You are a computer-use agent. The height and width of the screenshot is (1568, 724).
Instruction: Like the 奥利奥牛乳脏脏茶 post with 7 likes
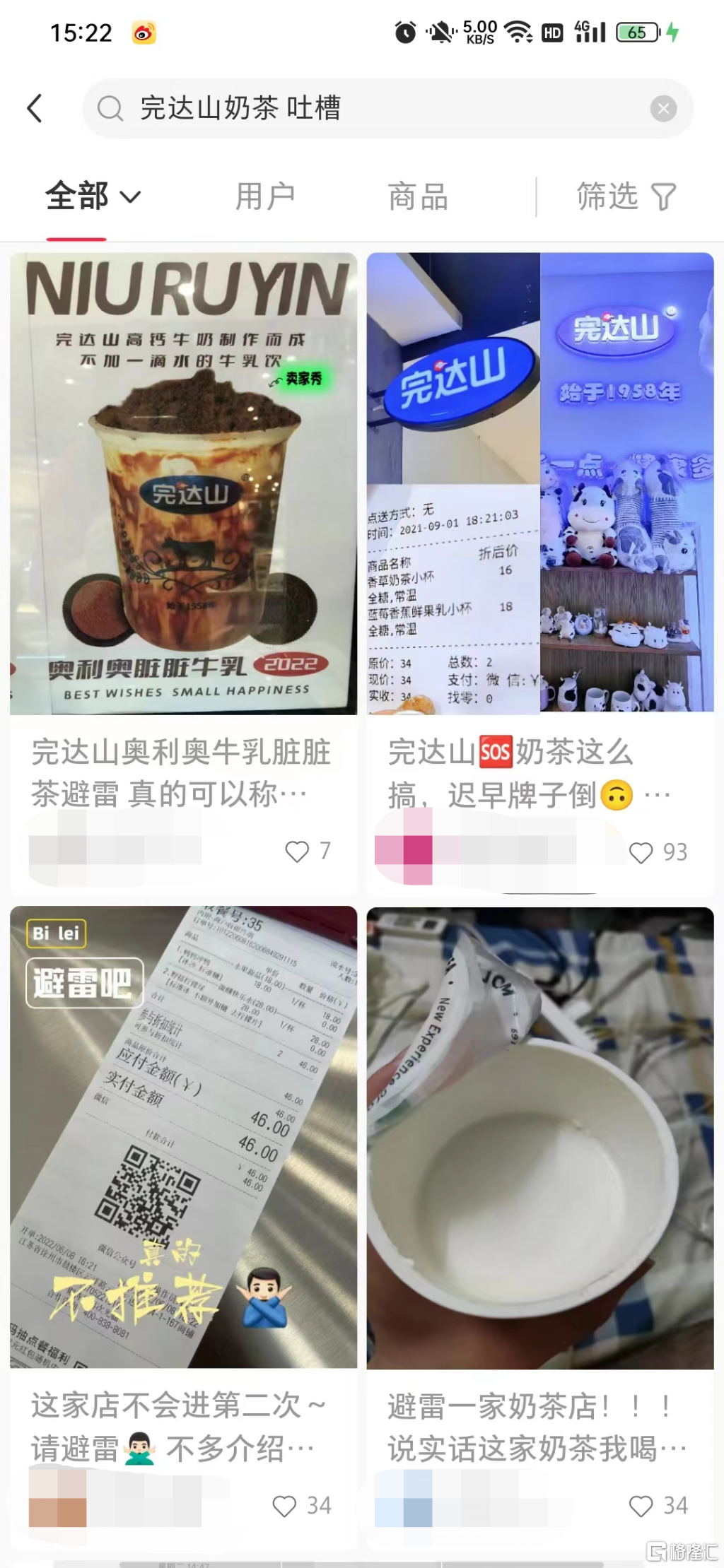(x=297, y=851)
